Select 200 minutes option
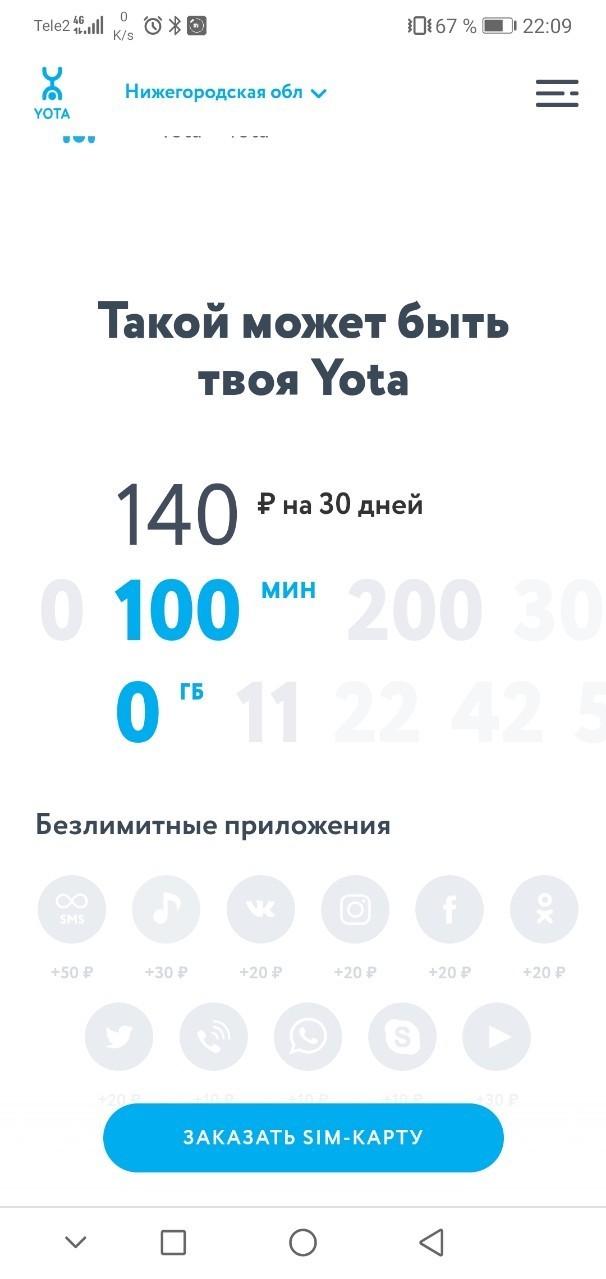 [414, 610]
